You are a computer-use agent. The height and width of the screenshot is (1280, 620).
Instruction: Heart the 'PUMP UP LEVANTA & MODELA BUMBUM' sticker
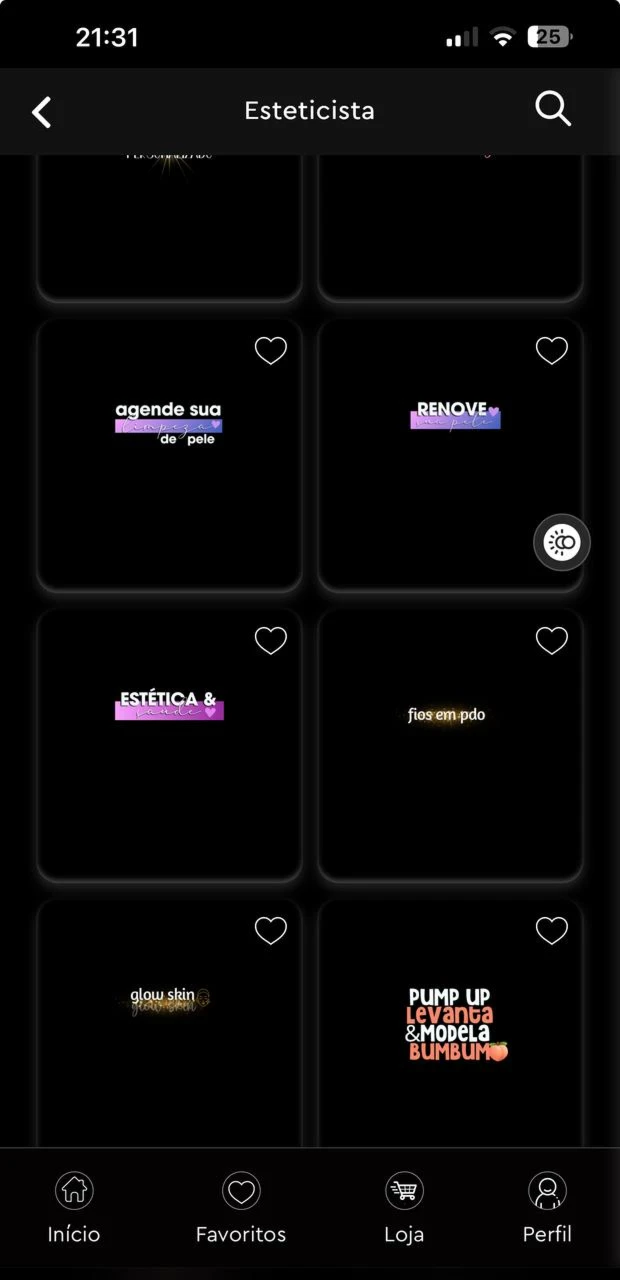[x=552, y=930]
